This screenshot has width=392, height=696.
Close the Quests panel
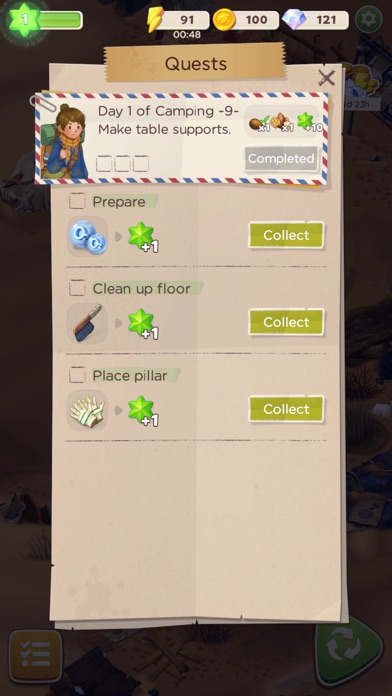coord(327,78)
